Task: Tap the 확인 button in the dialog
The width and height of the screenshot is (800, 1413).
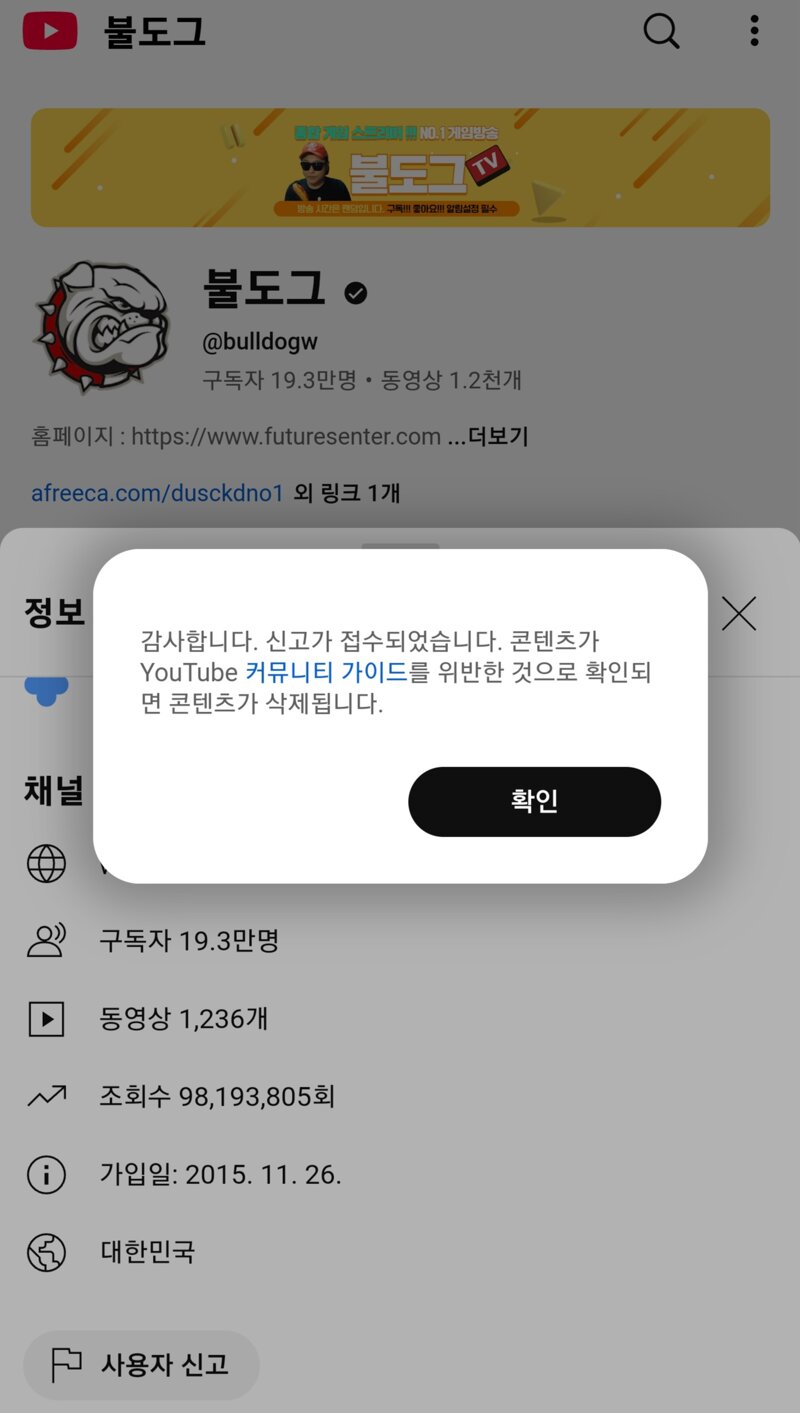Action: (x=534, y=801)
